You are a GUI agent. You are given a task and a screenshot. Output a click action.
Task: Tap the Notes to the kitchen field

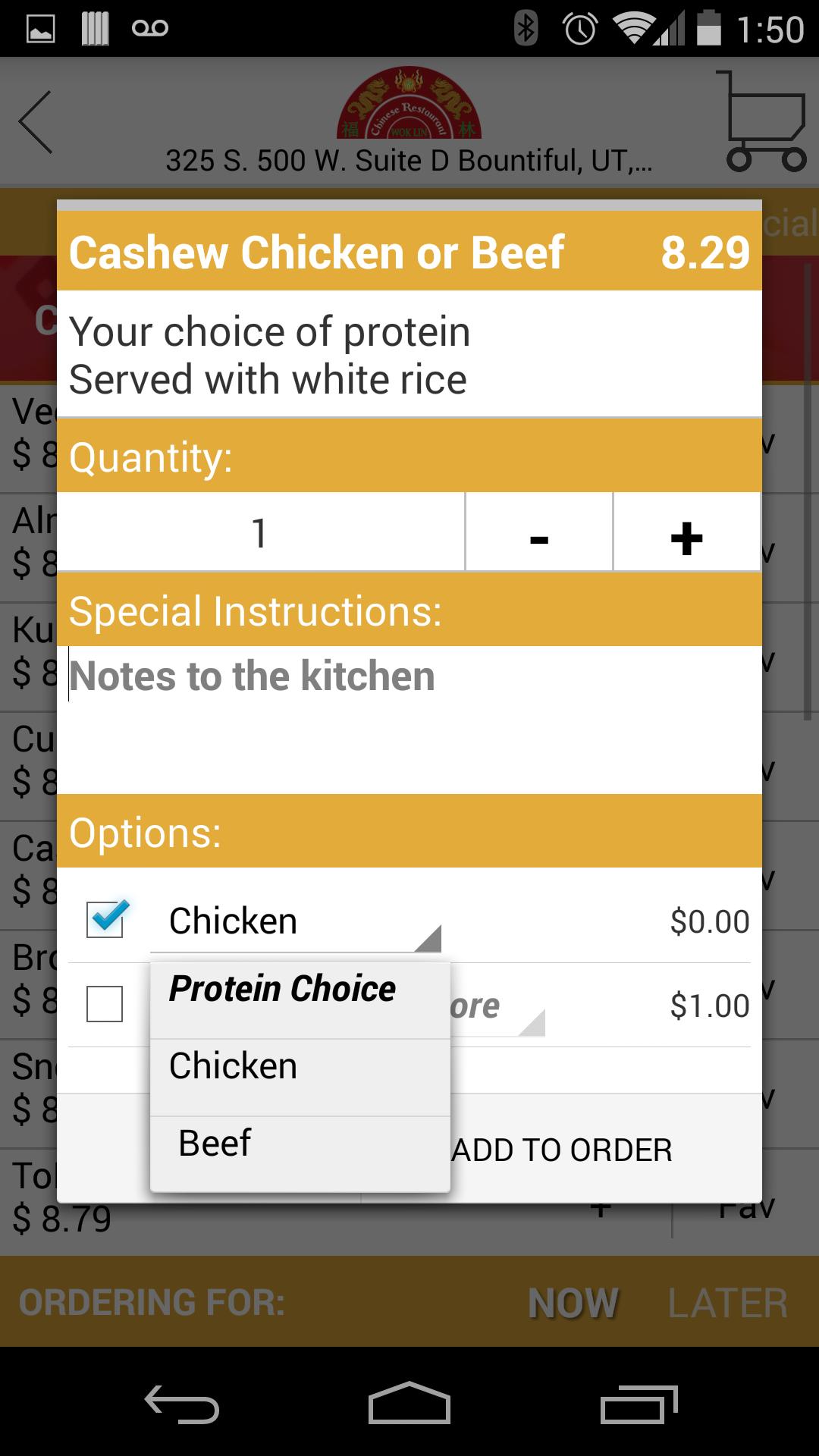pyautogui.click(x=409, y=717)
